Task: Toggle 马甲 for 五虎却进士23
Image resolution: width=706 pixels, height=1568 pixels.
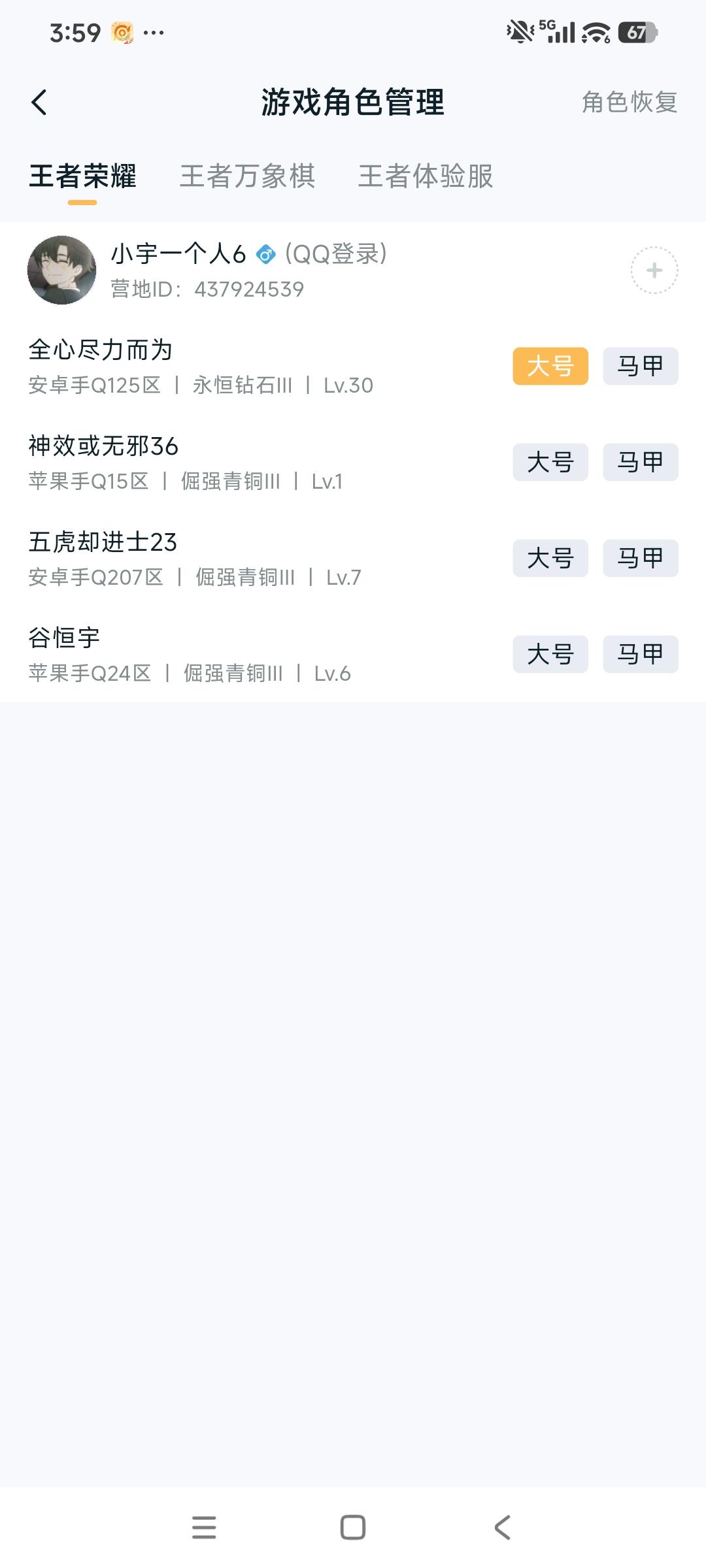Action: [x=639, y=559]
